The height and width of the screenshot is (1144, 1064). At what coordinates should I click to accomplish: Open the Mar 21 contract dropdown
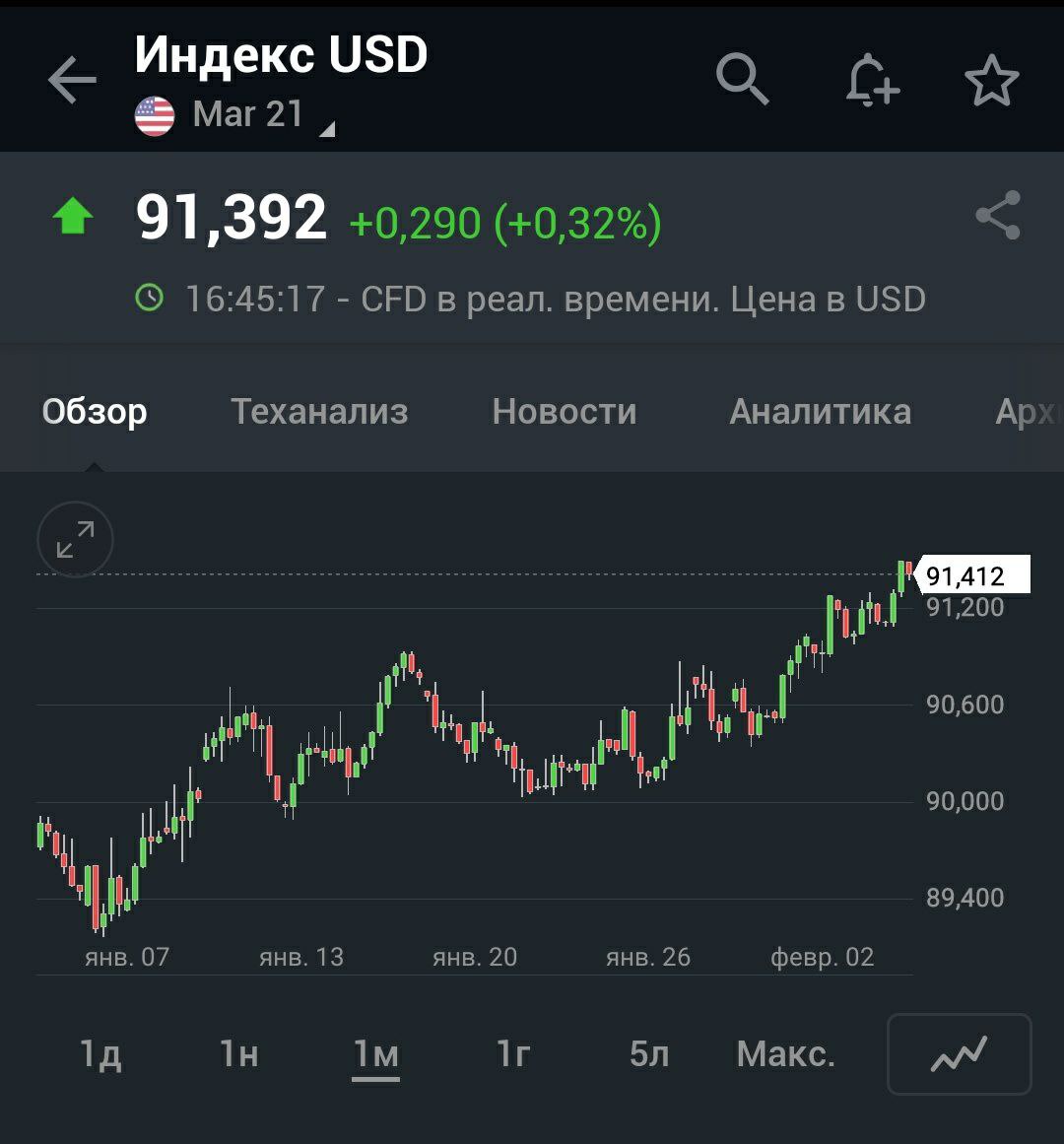click(248, 114)
